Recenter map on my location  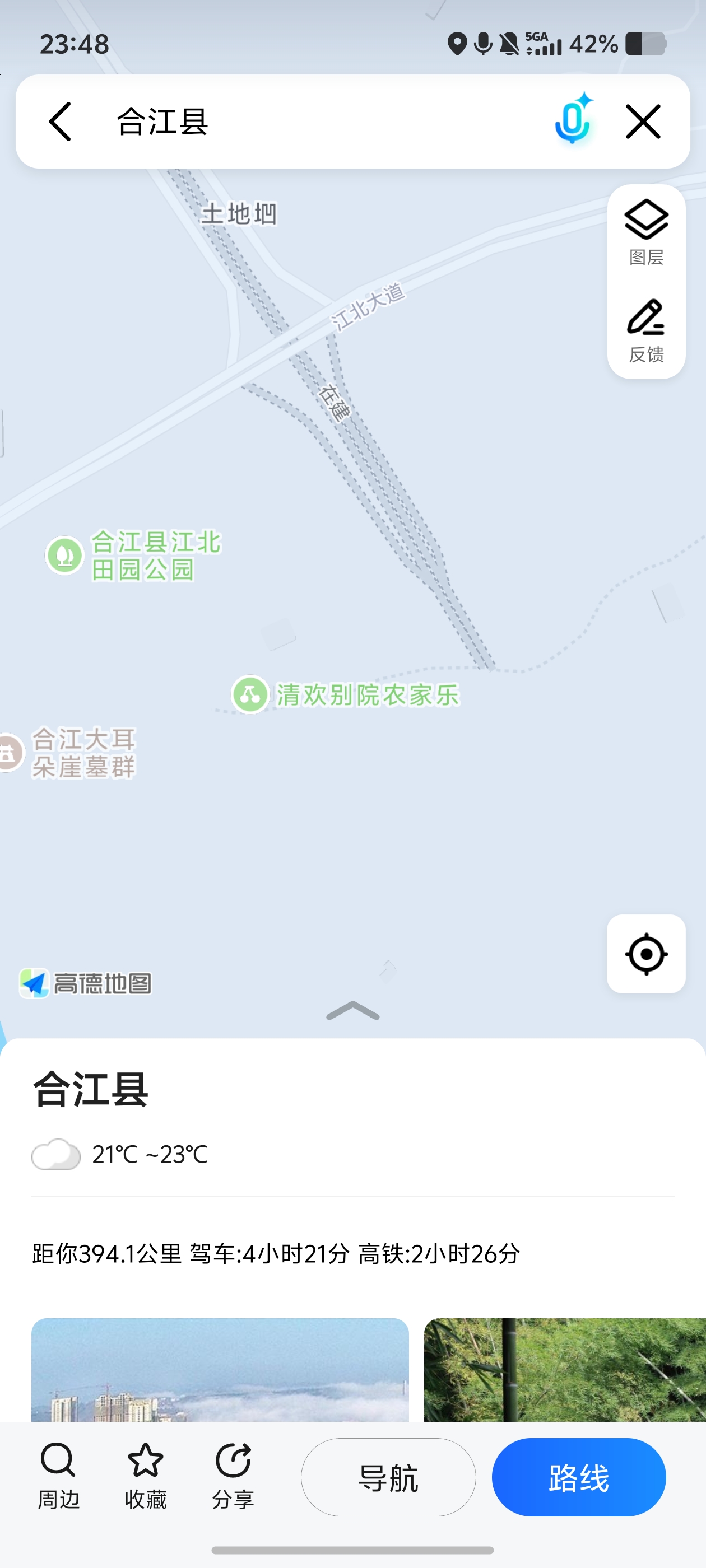click(645, 954)
